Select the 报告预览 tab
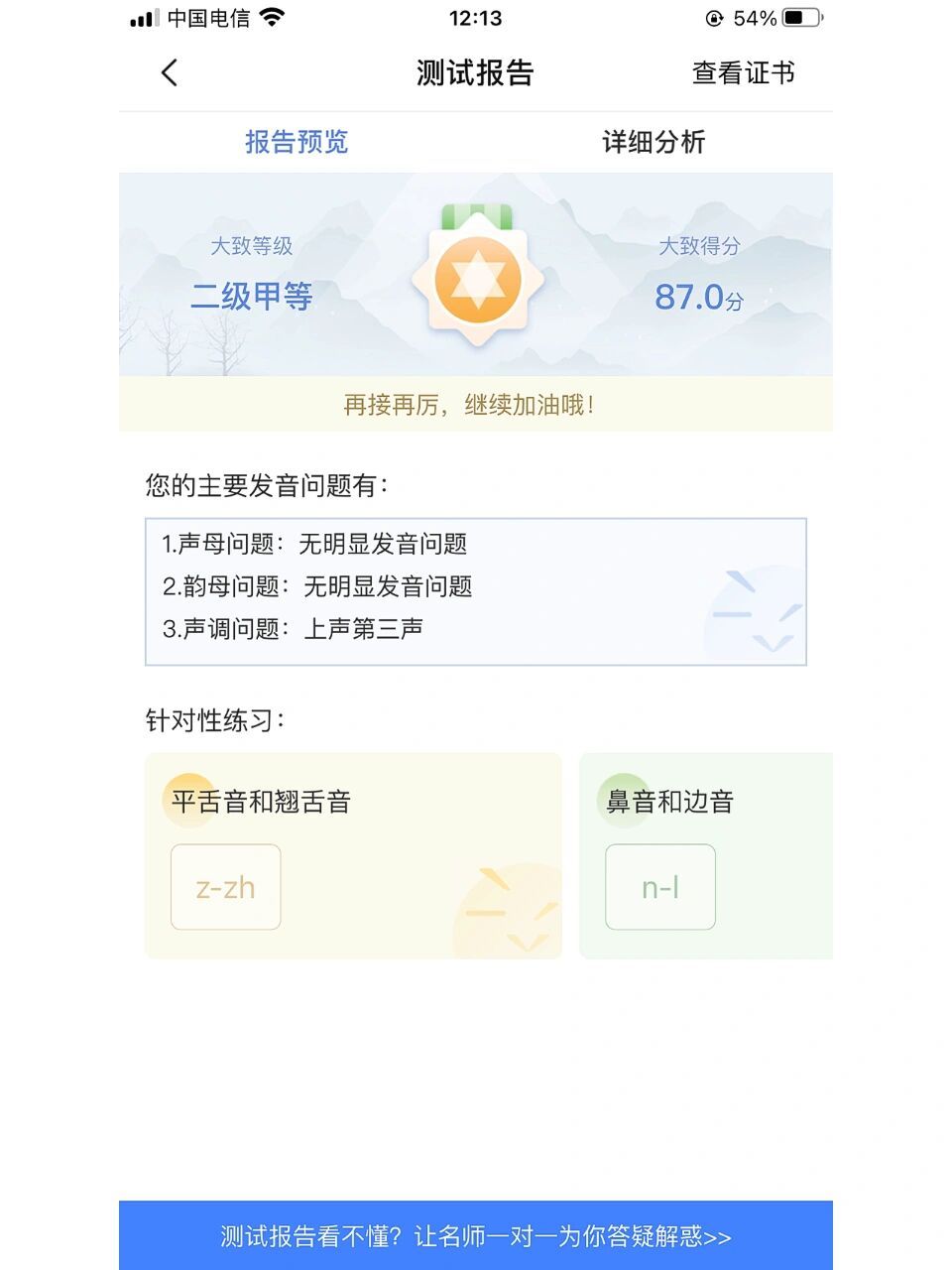Image resolution: width=952 pixels, height=1270 pixels. pos(295,142)
